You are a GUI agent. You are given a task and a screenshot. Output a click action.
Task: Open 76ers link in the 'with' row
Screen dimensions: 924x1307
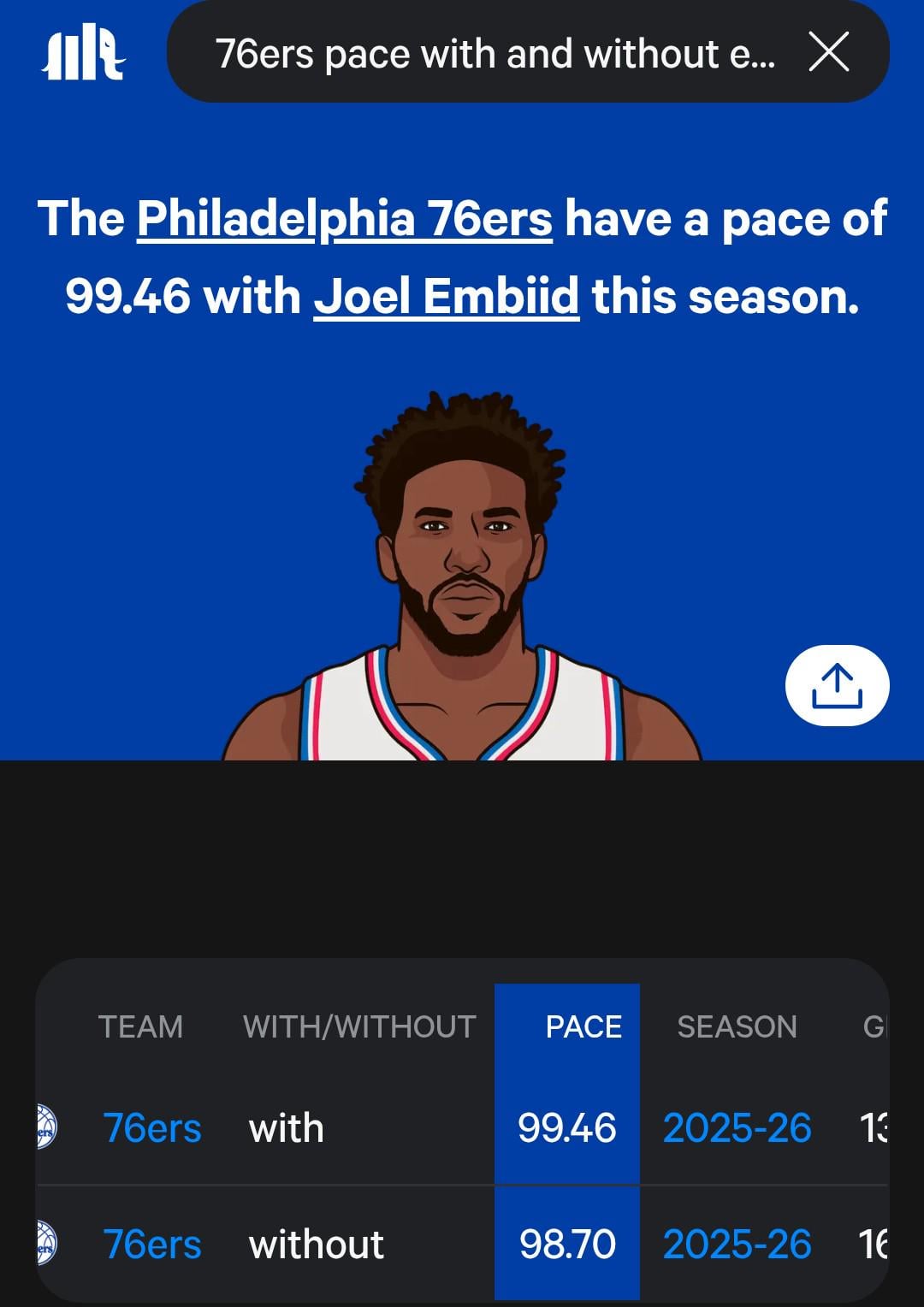pyautogui.click(x=151, y=1128)
